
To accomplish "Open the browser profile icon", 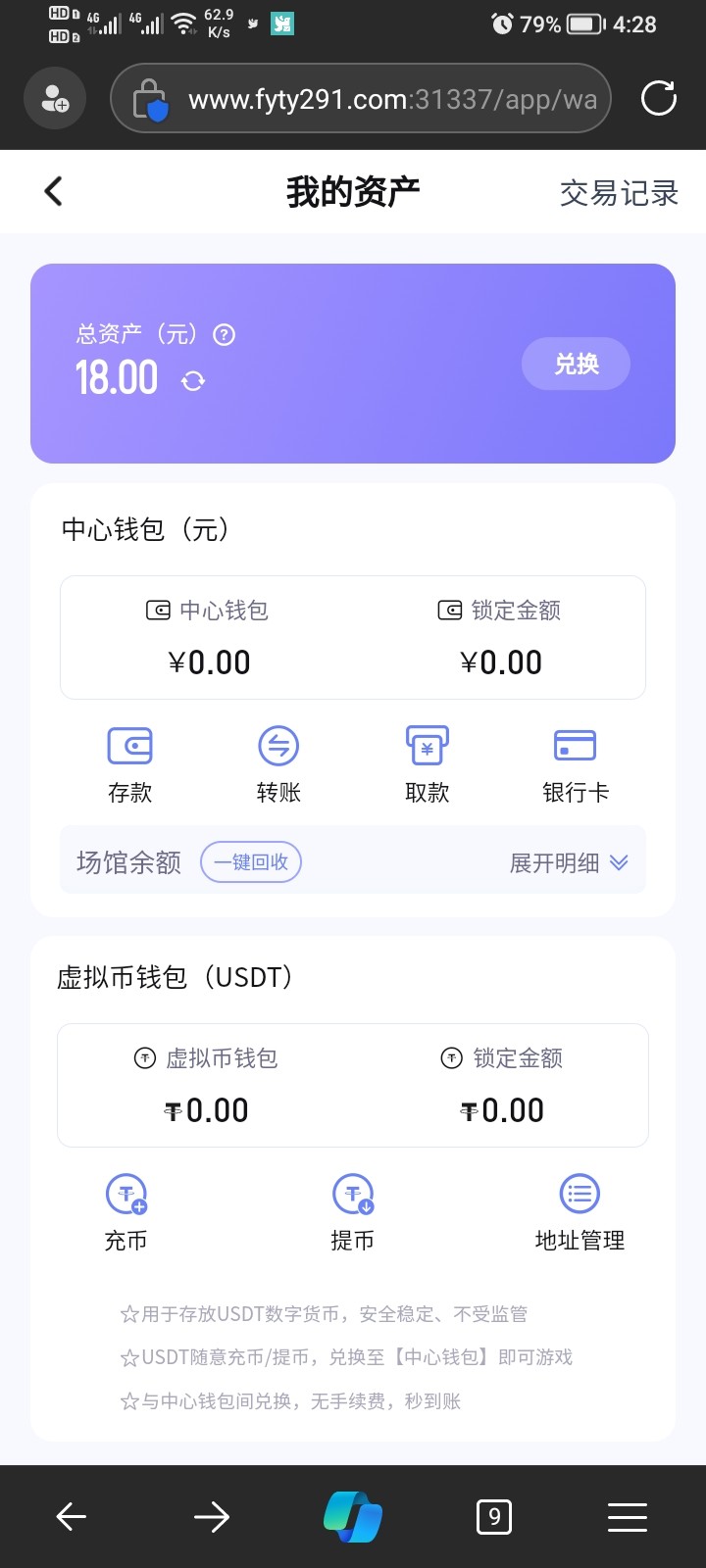I will 55,98.
